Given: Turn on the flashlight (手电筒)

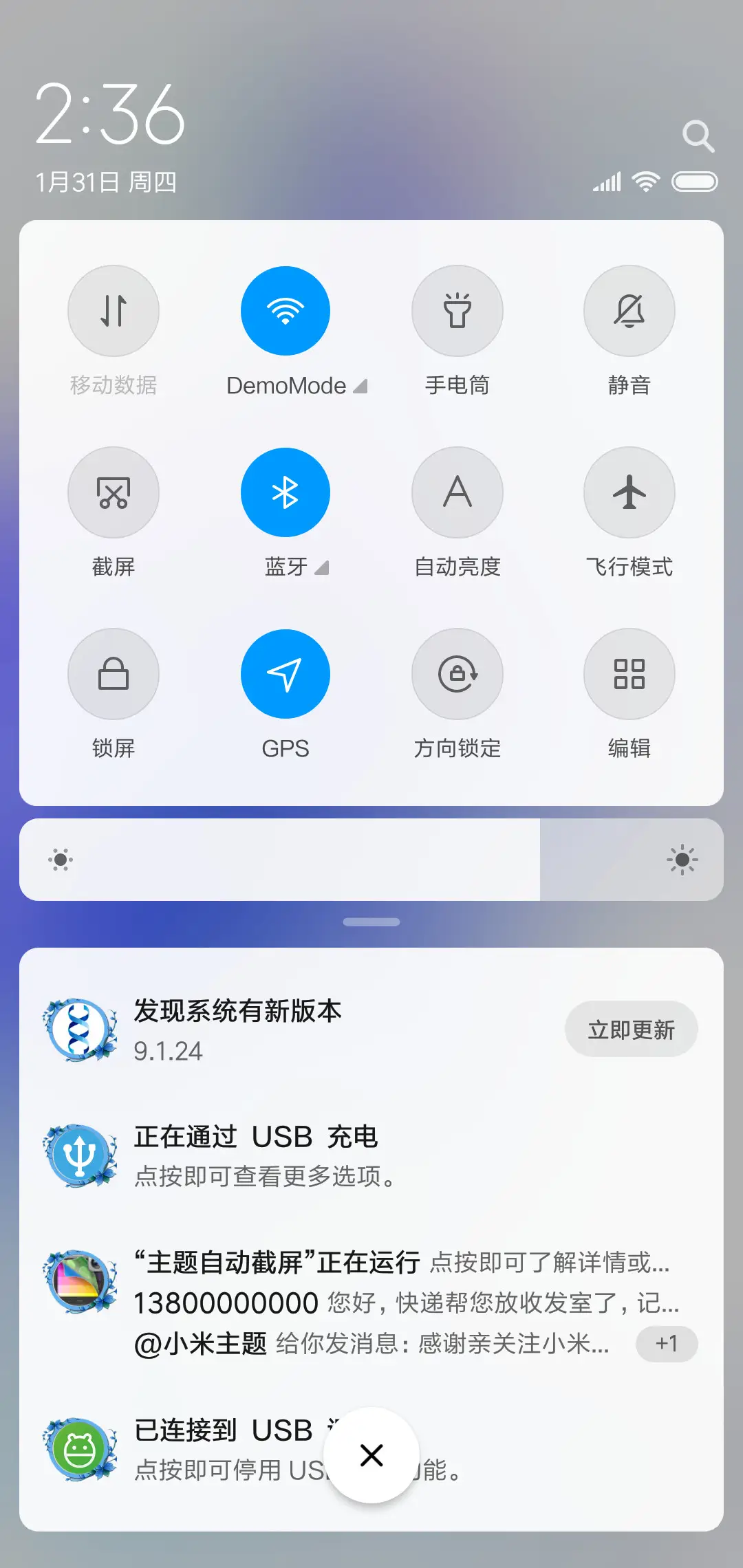Looking at the screenshot, I should 457,311.
